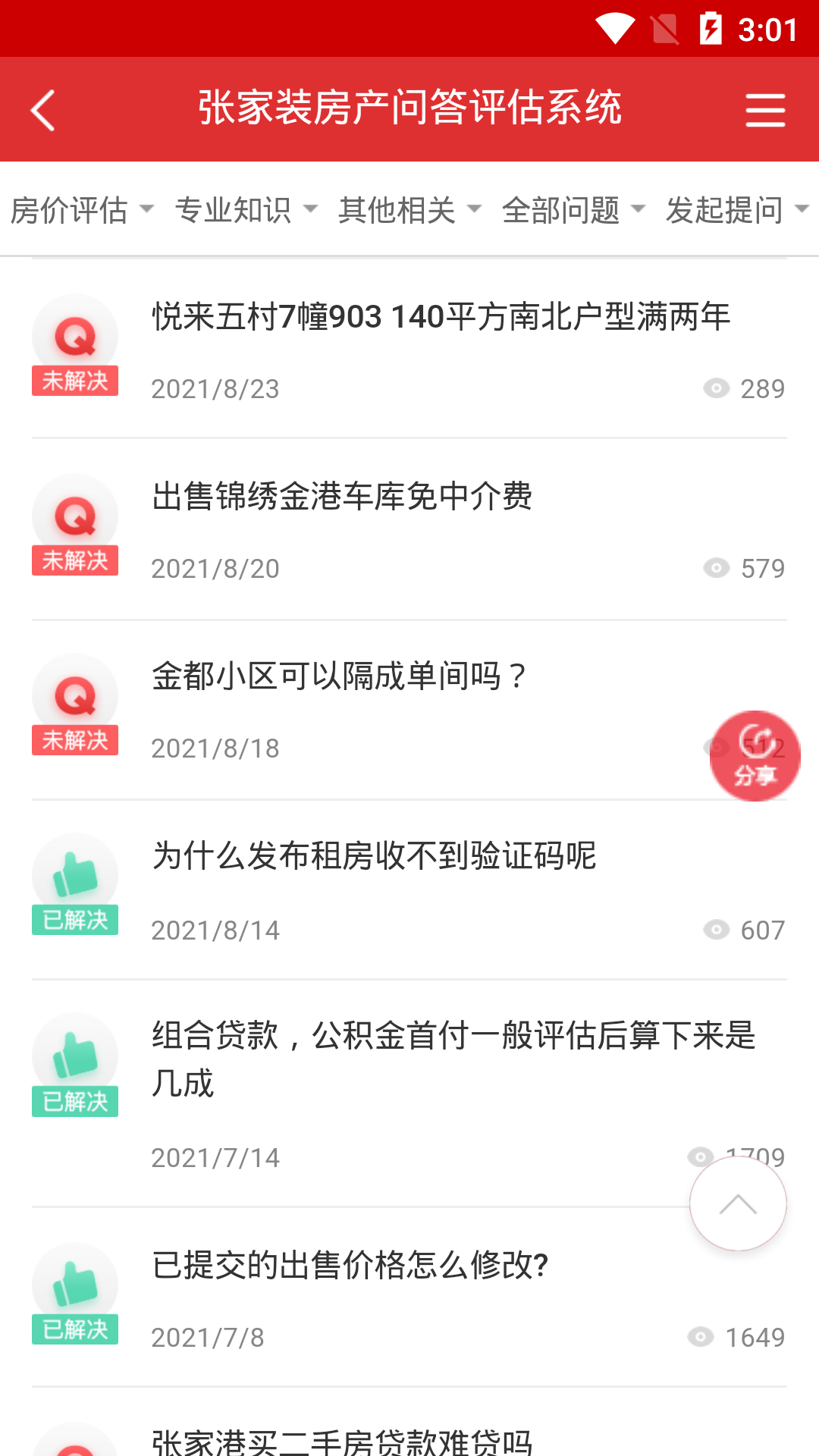Image resolution: width=819 pixels, height=1456 pixels.
Task: Tap the 未解决 badge under the first question icon
Action: click(74, 381)
